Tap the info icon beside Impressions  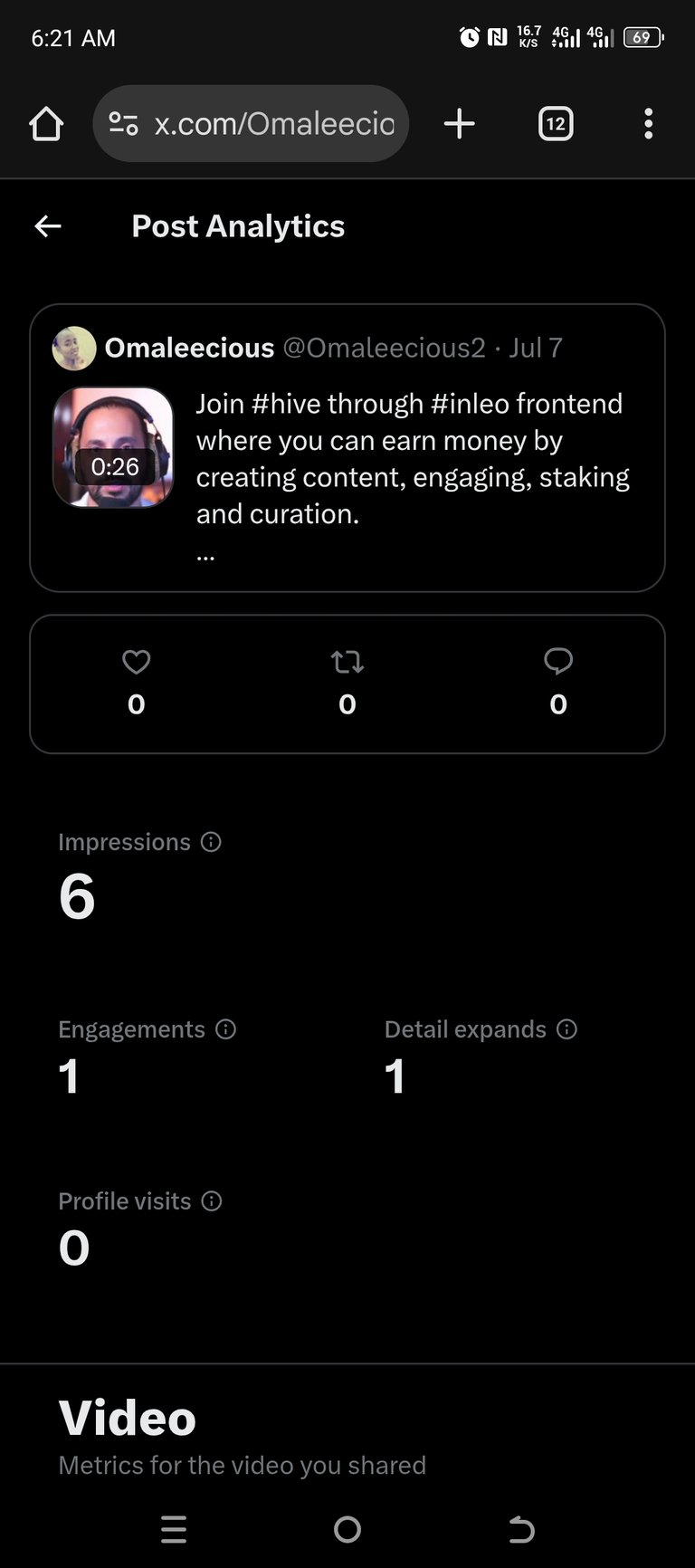211,842
